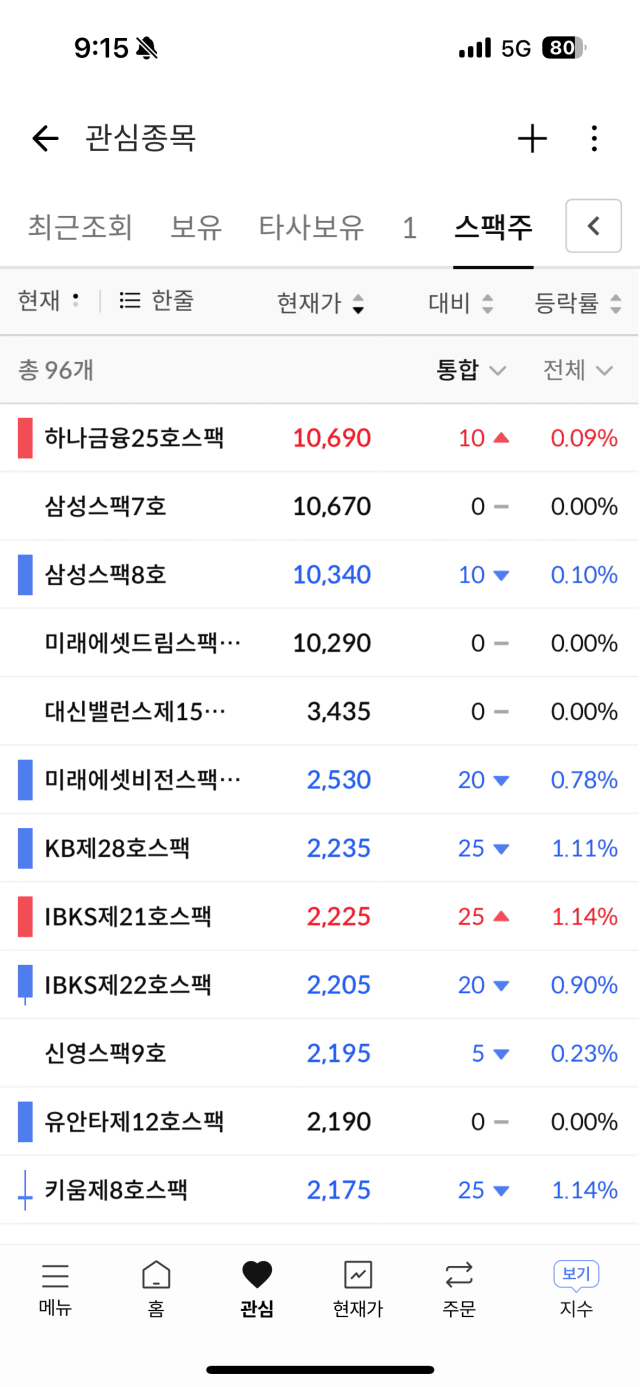640x1387 pixels.
Task: Open the 메뉴 drawer
Action: [x=55, y=1289]
